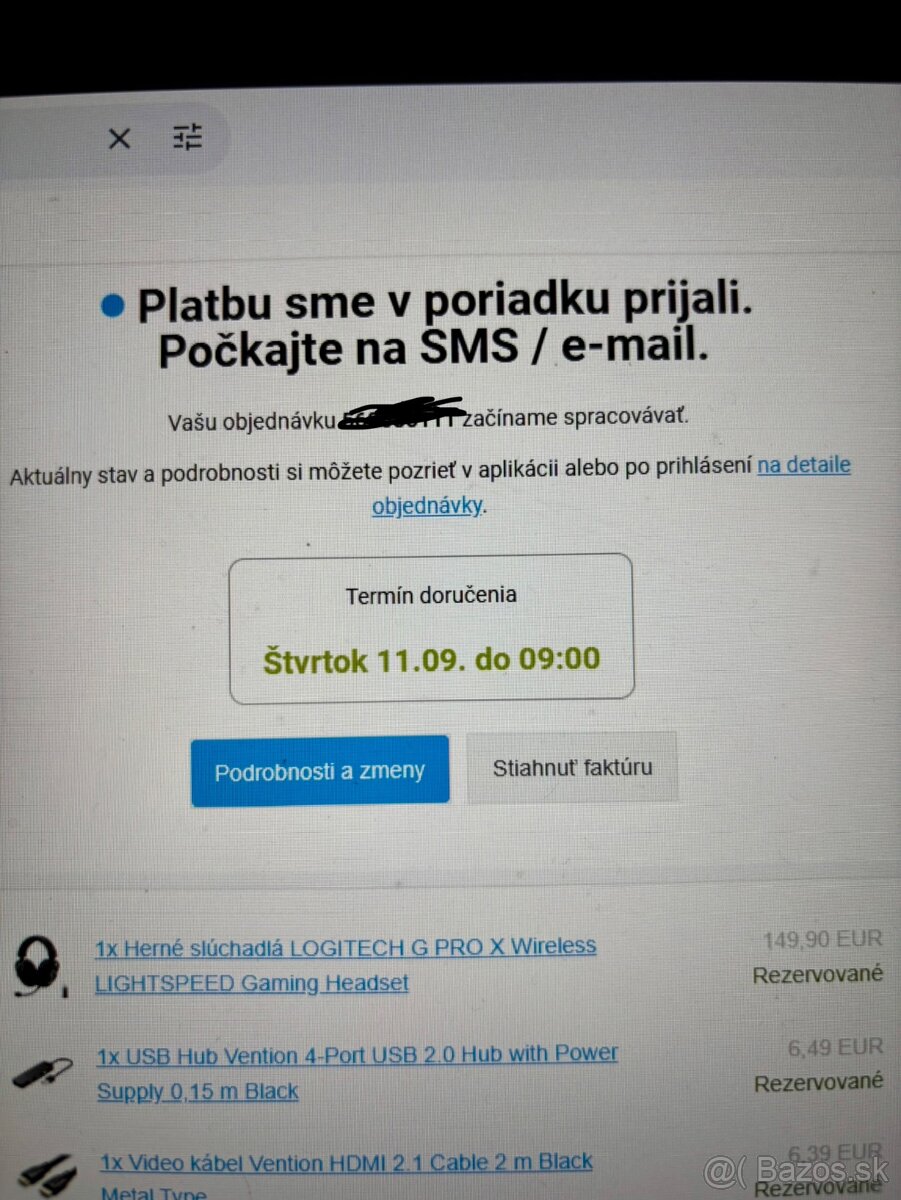Open the Vention HDMI 2.1 Cable link

pos(346,1163)
